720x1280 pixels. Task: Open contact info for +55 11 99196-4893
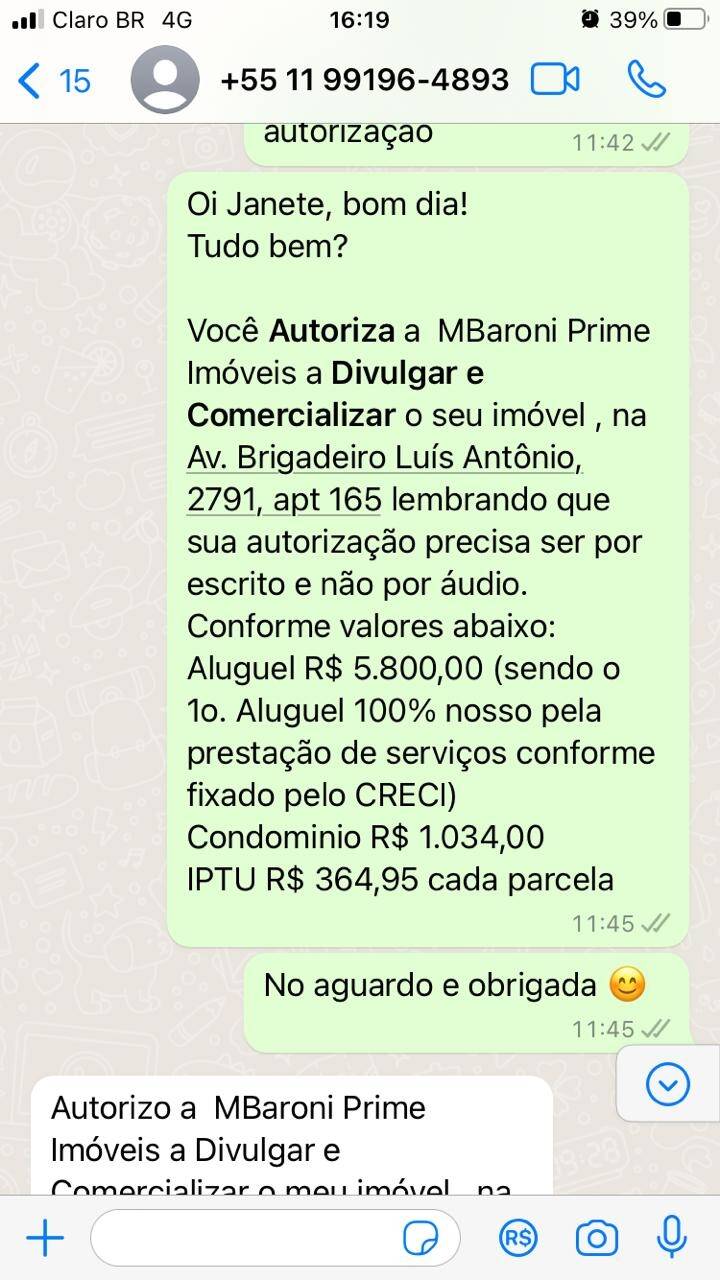(364, 80)
